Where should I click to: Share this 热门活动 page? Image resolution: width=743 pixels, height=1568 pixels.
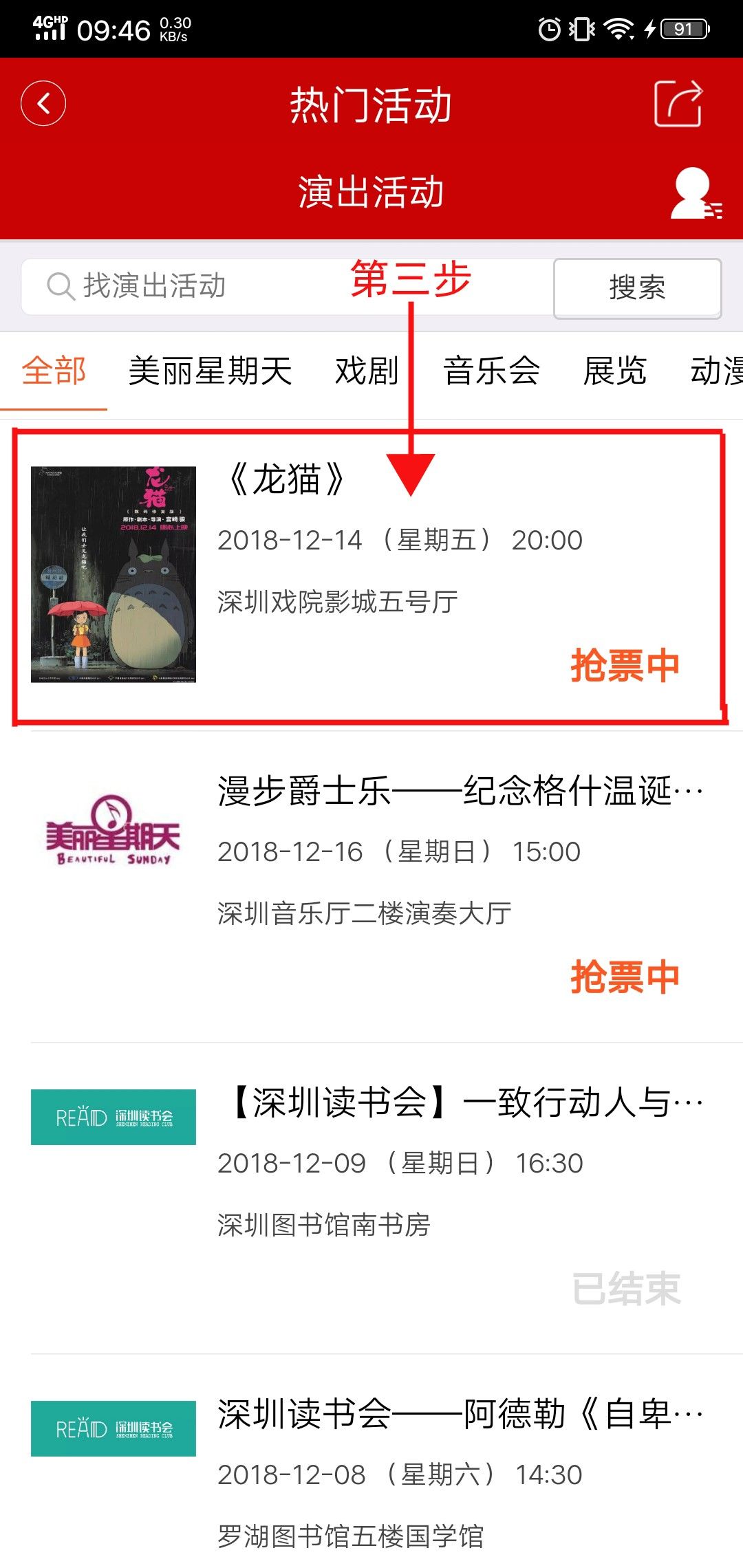(x=678, y=104)
